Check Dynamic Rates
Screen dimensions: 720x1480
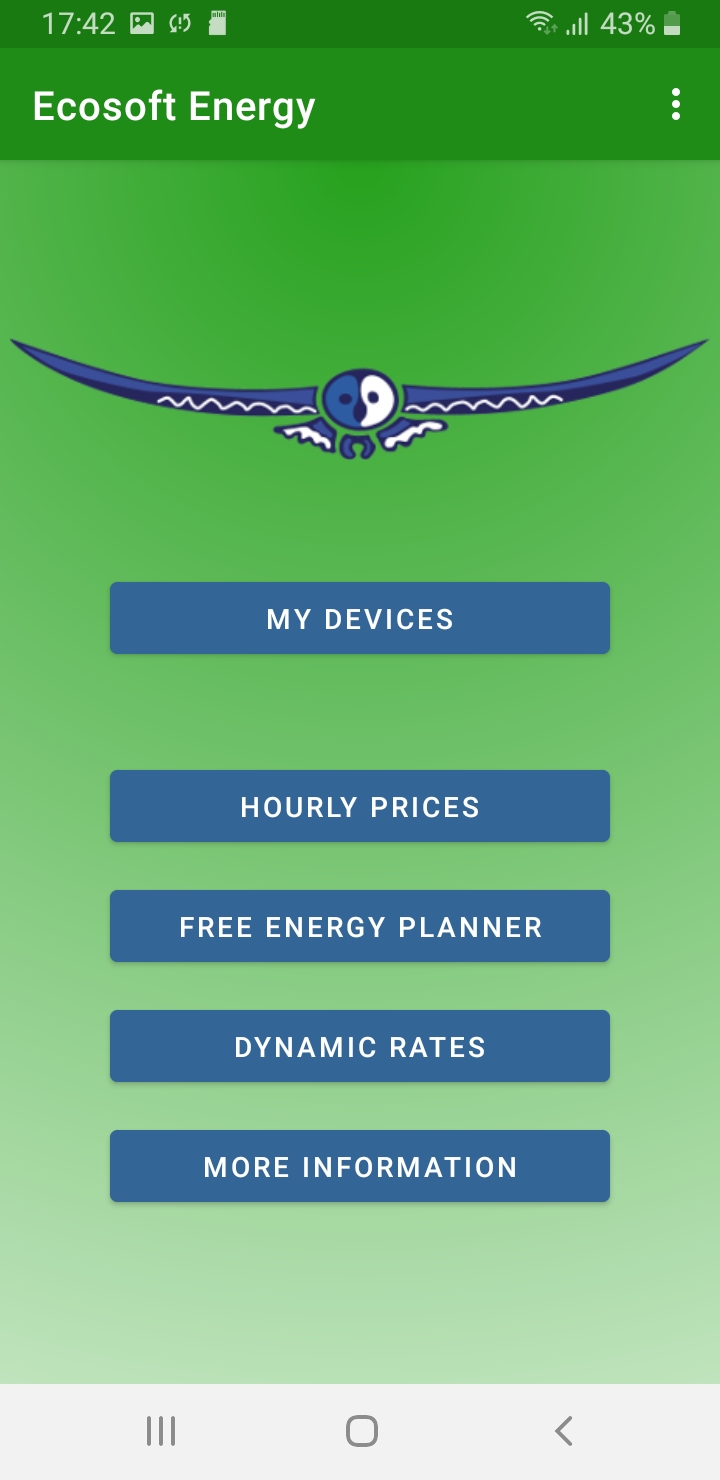coord(359,1046)
